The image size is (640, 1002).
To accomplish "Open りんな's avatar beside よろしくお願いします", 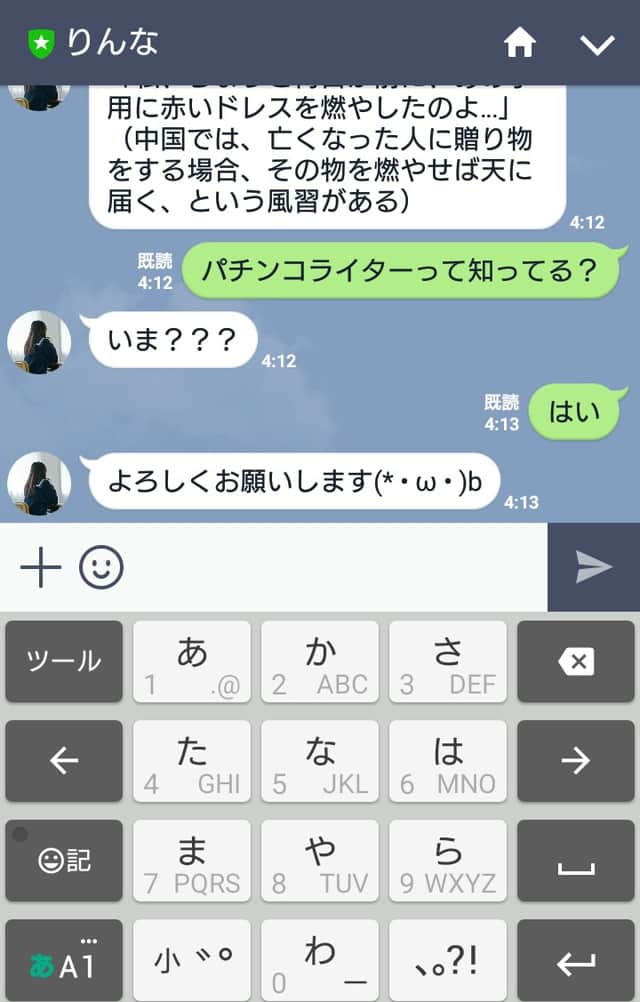I will (39, 483).
